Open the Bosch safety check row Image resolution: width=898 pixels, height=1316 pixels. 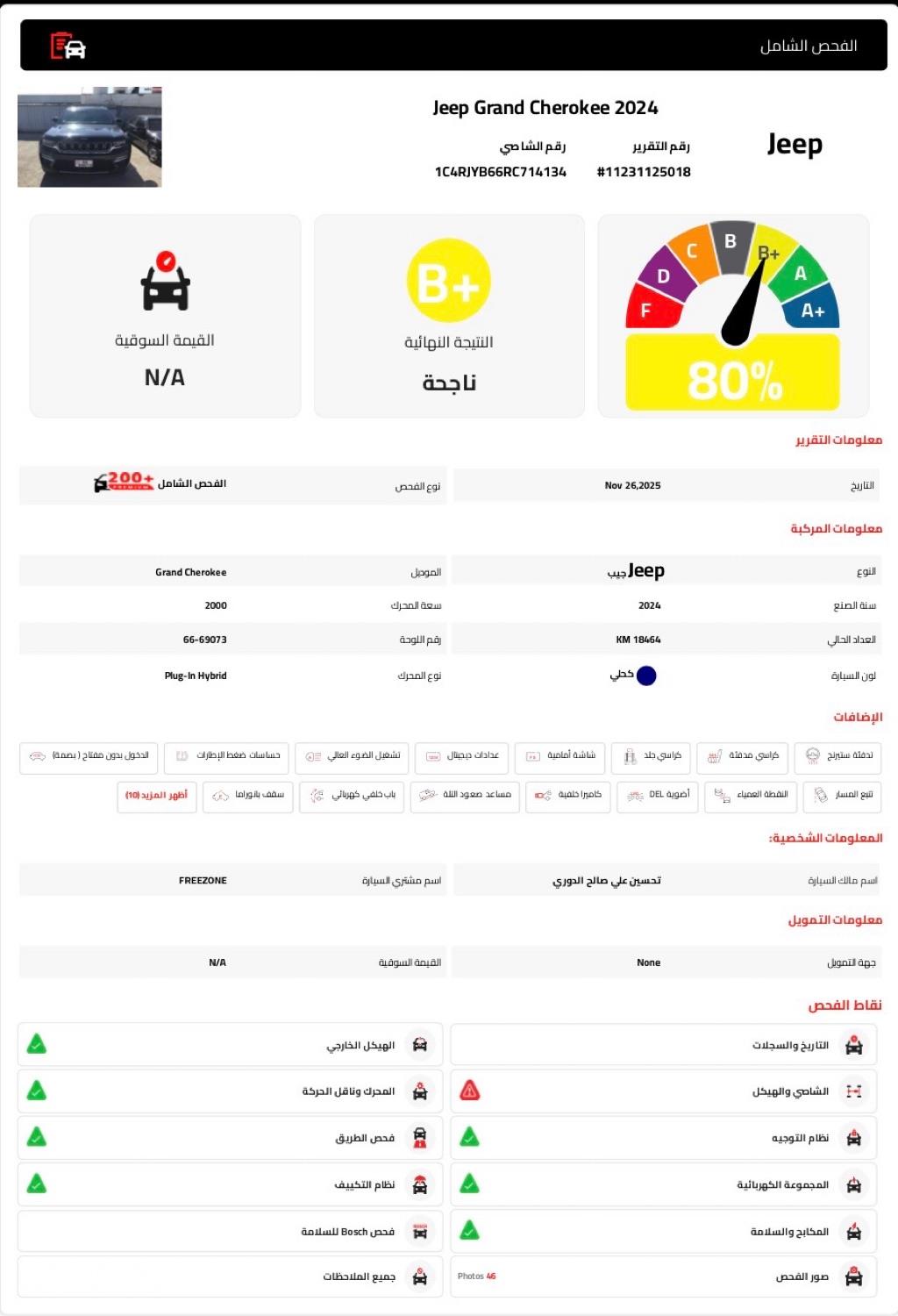coord(230,1231)
